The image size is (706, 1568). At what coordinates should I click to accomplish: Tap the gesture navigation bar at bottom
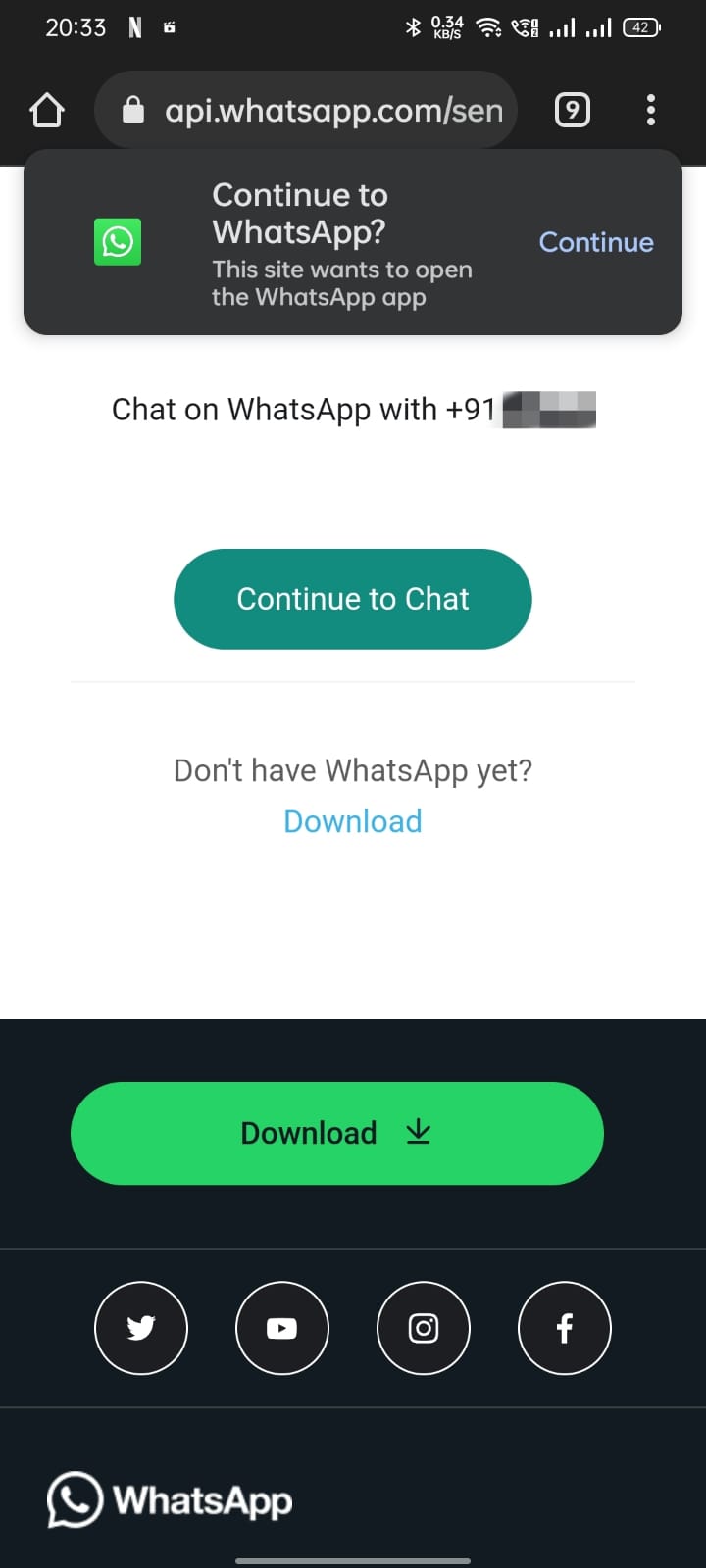353,1556
